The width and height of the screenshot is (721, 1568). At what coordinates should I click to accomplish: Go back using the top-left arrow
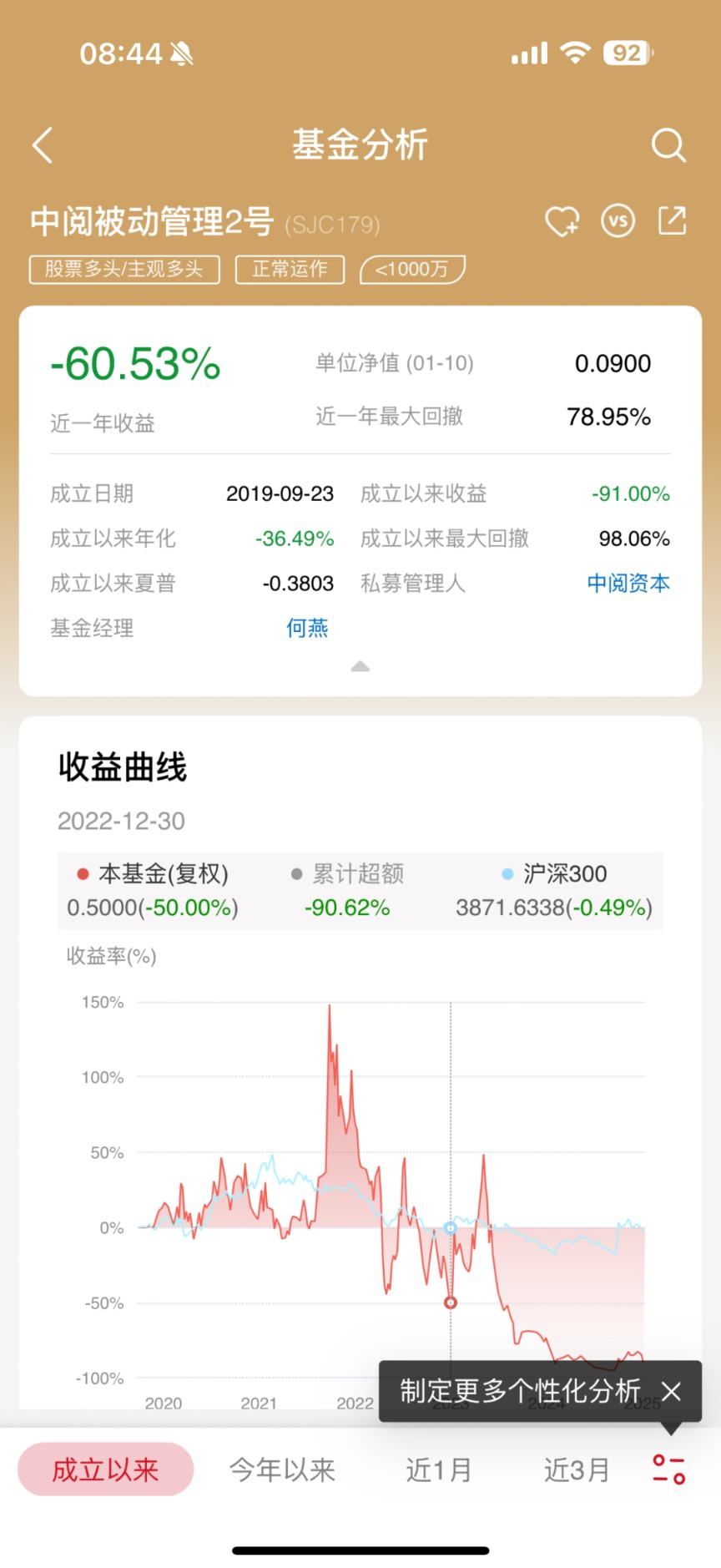point(43,145)
